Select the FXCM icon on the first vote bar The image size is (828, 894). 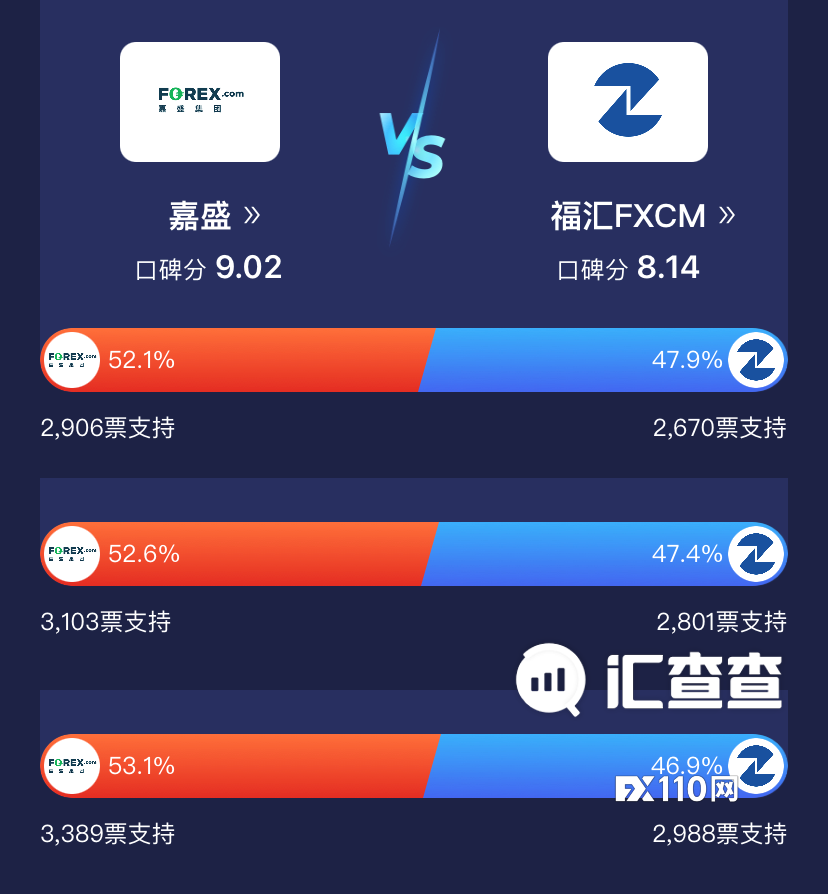point(758,360)
